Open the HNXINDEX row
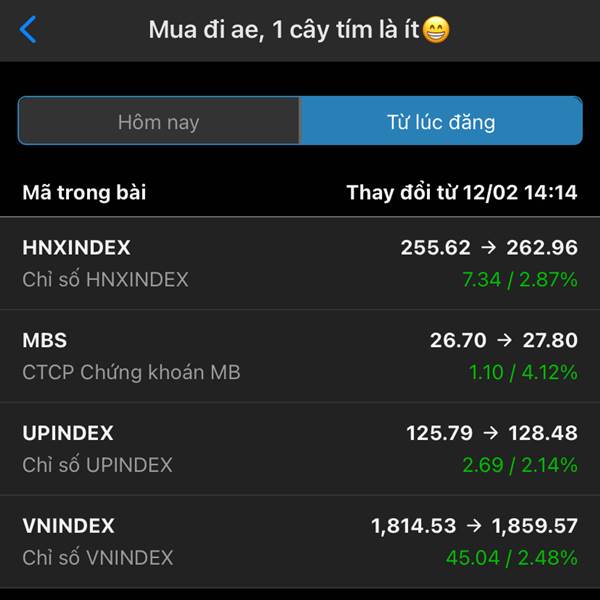 point(300,263)
